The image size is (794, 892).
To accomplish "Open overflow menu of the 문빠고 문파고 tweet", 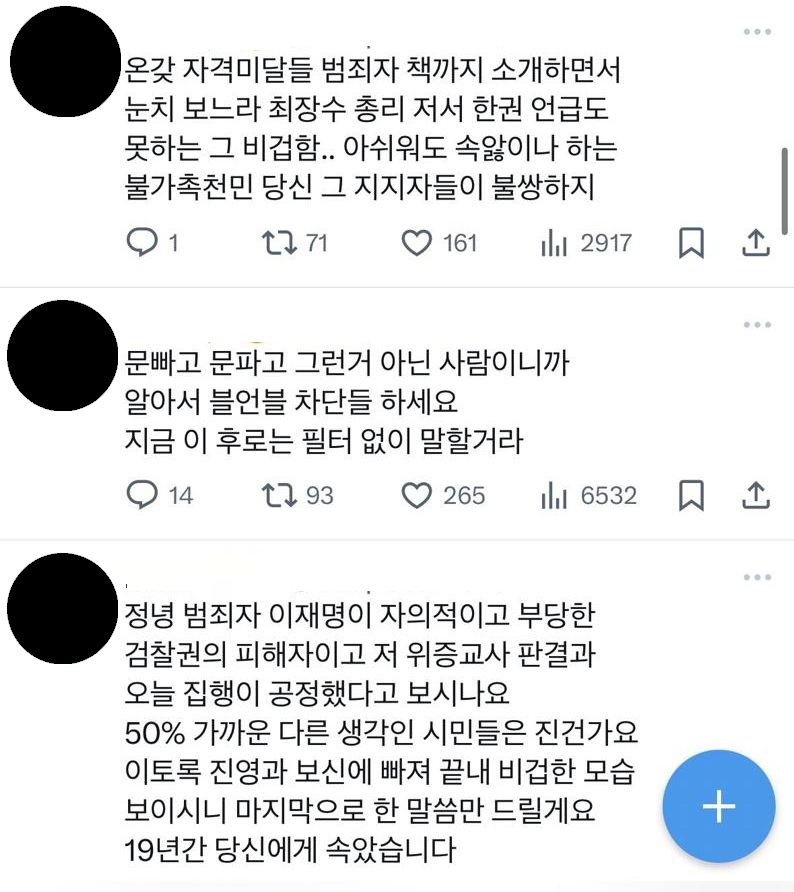I will pos(757,325).
